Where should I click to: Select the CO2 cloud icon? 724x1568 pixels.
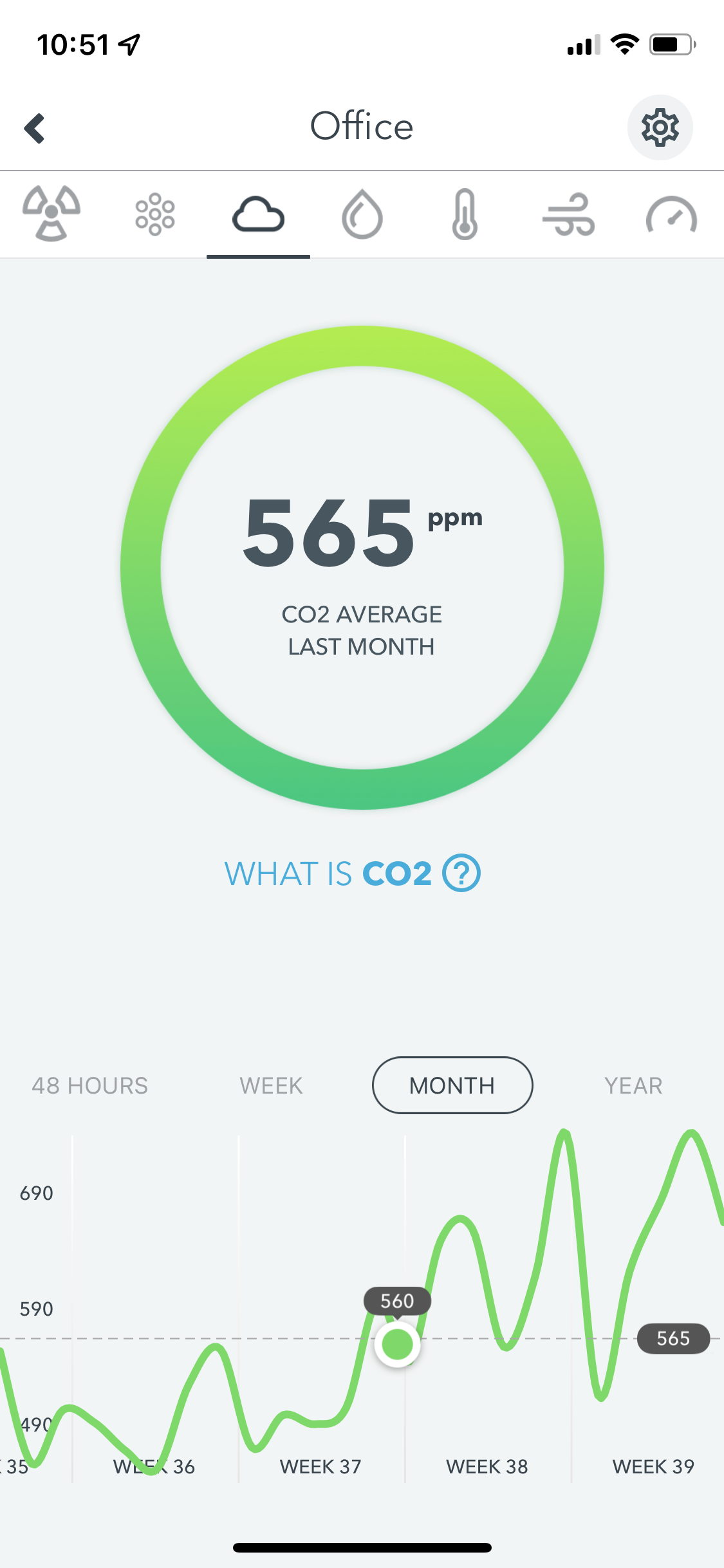click(257, 215)
